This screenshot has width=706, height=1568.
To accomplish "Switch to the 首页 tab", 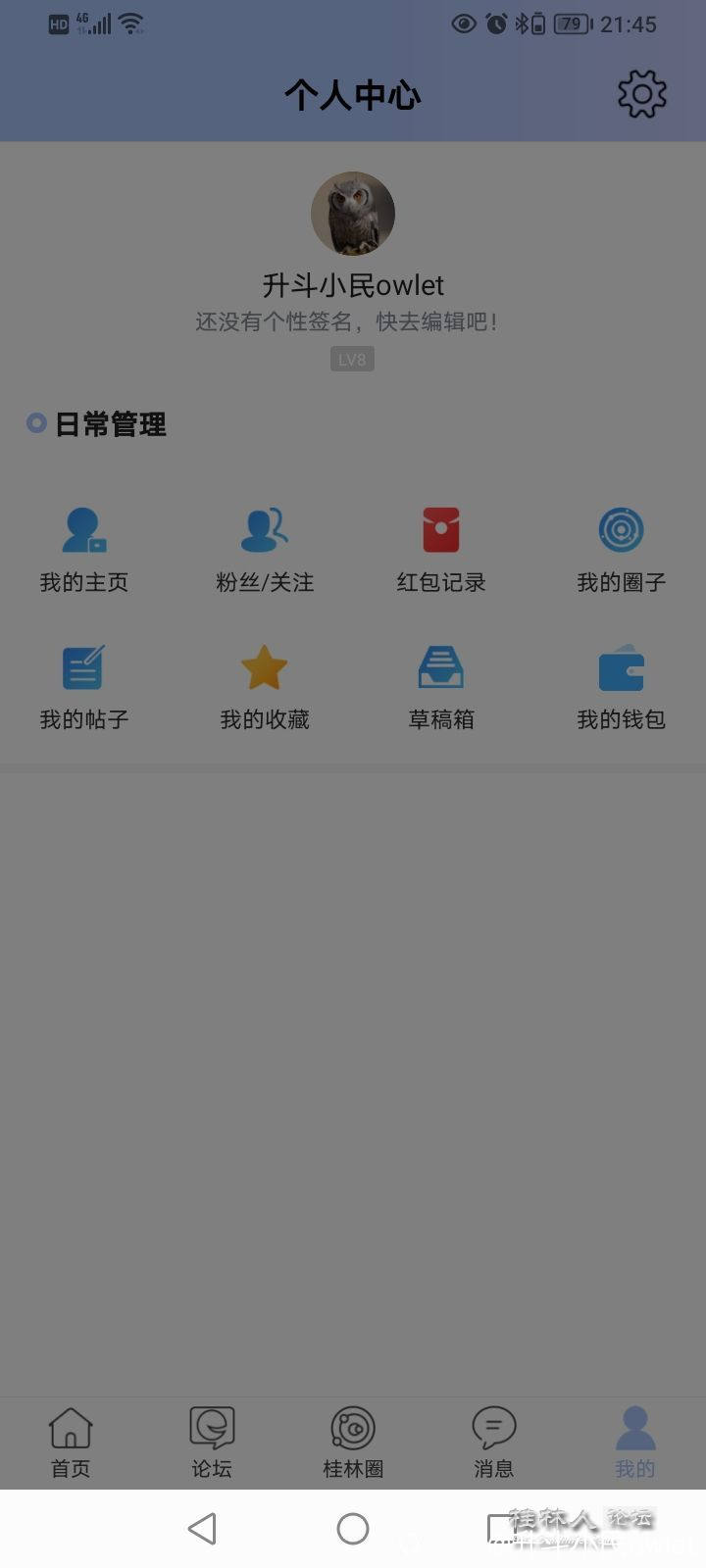I will click(x=71, y=1442).
